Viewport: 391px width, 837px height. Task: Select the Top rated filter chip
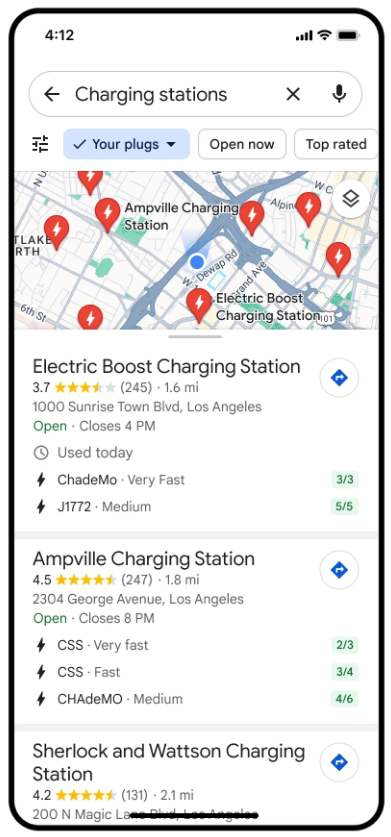click(336, 144)
